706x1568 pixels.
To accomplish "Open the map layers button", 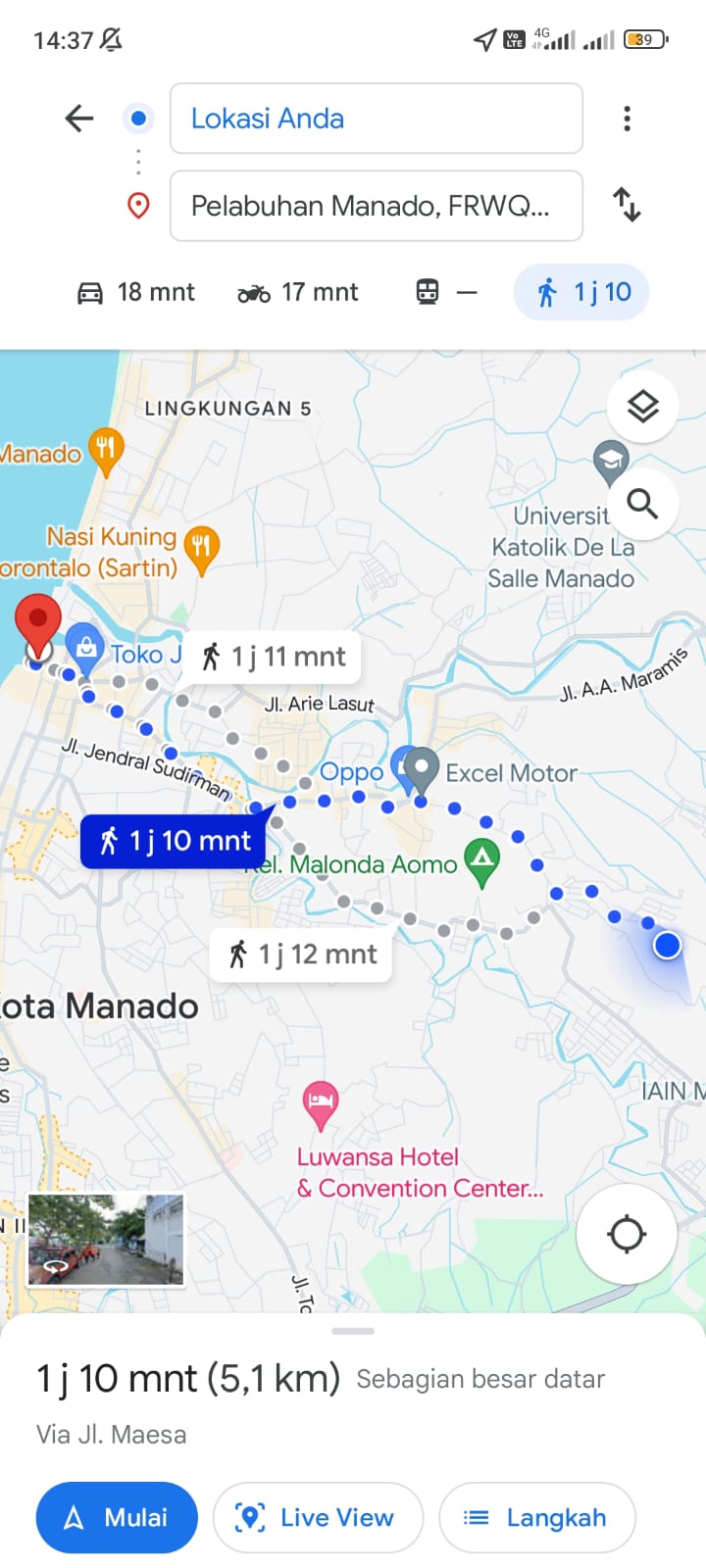I will (642, 406).
